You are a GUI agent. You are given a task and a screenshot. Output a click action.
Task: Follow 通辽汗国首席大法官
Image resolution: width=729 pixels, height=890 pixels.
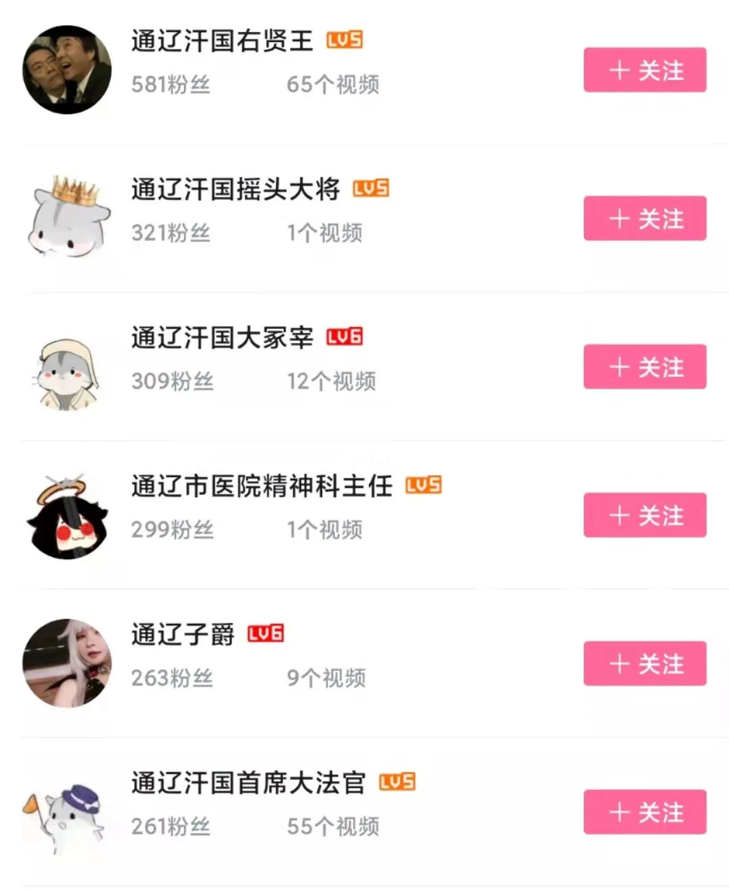point(645,811)
